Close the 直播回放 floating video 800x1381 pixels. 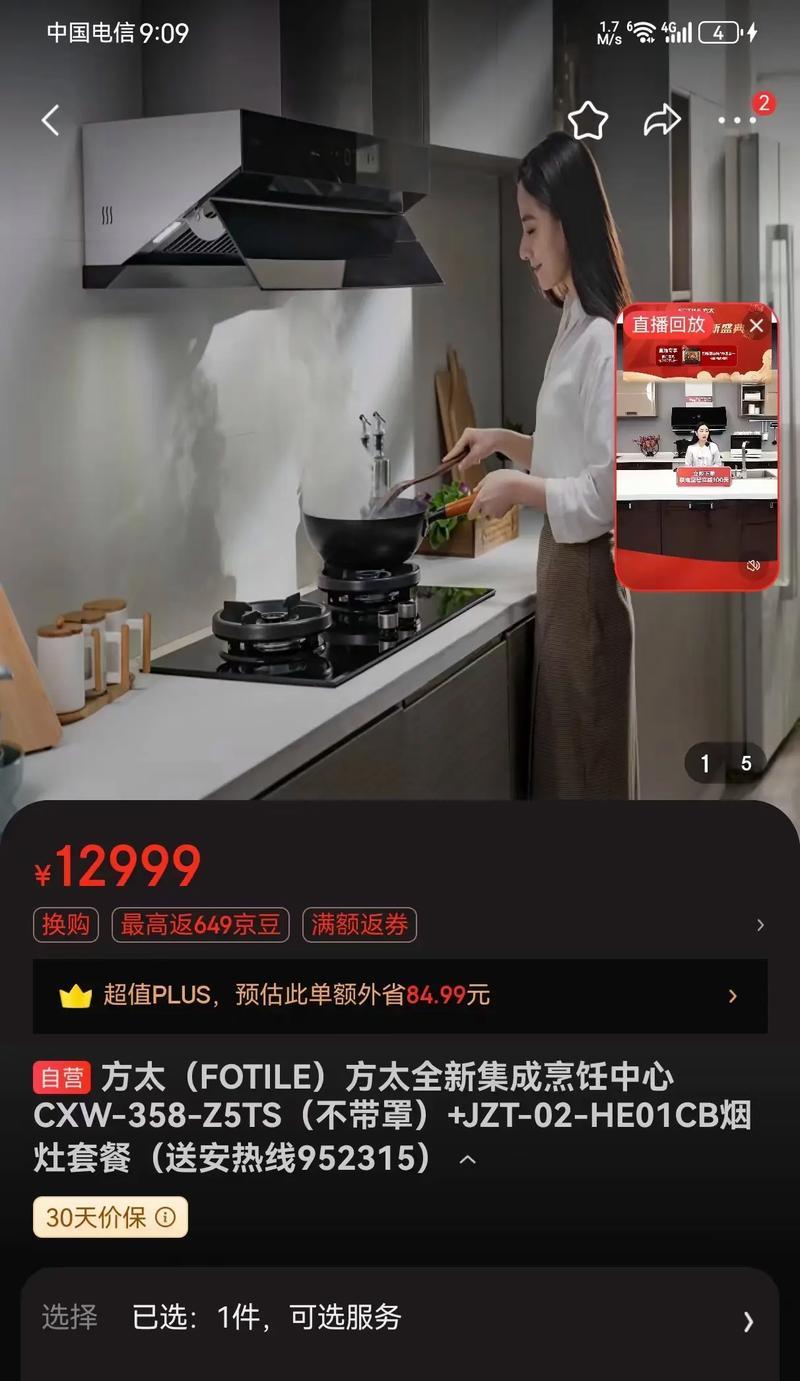[757, 326]
